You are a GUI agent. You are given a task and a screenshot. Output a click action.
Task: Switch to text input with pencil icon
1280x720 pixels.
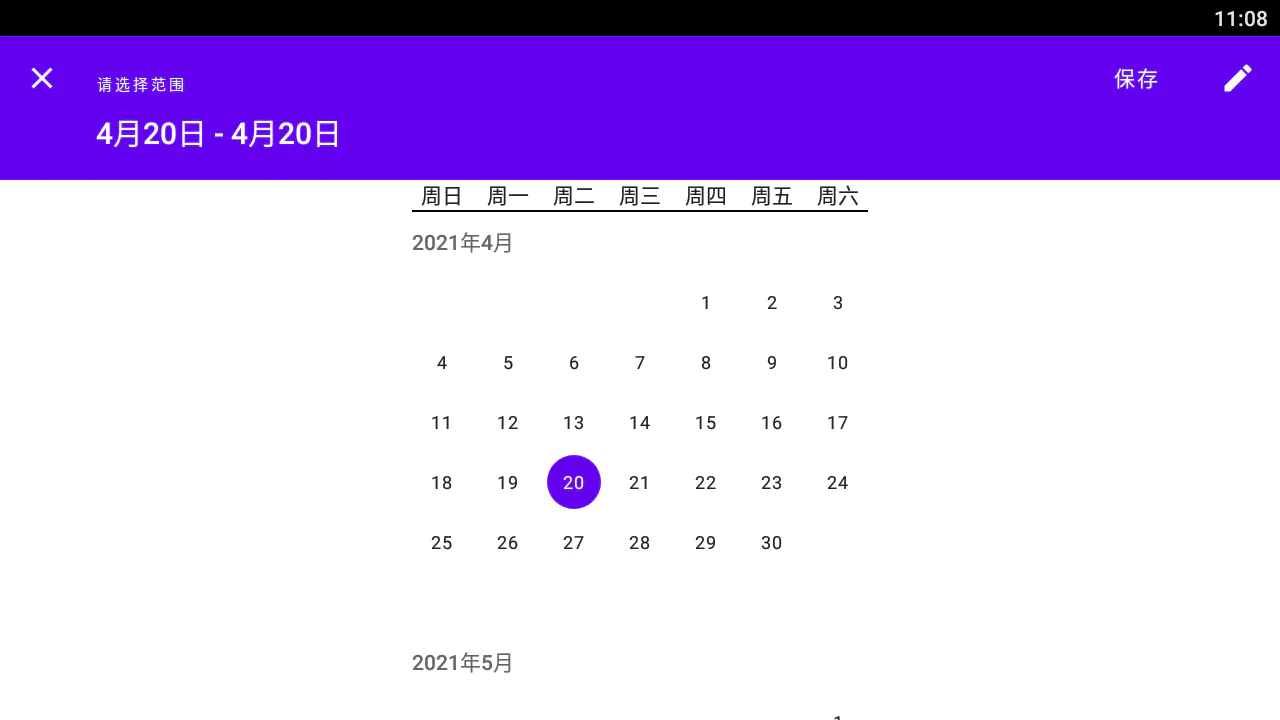point(1238,79)
